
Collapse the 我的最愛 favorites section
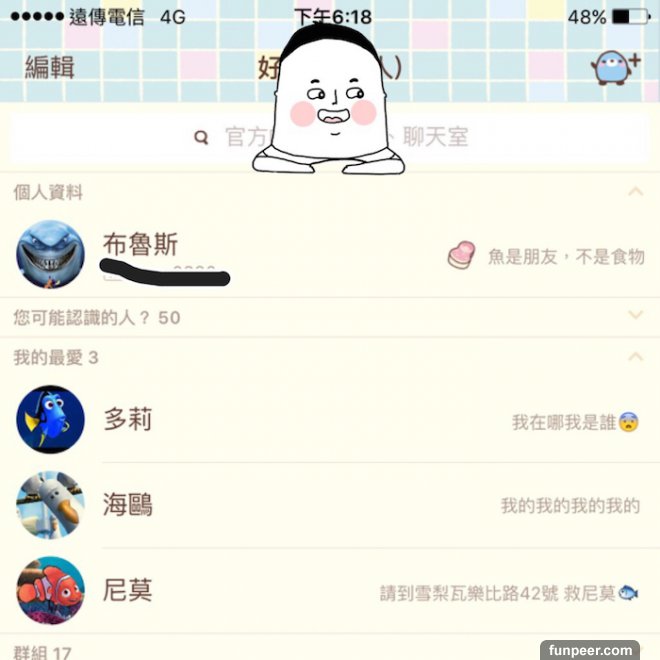pyautogui.click(x=634, y=357)
